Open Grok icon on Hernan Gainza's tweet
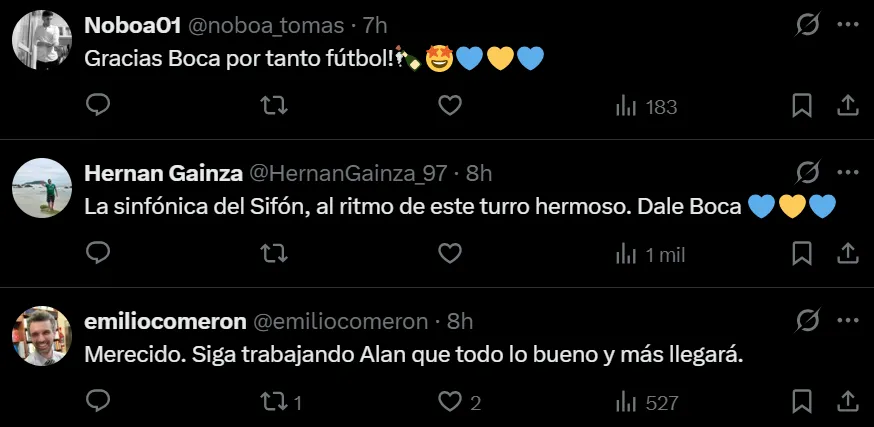874x427 pixels. [x=807, y=173]
